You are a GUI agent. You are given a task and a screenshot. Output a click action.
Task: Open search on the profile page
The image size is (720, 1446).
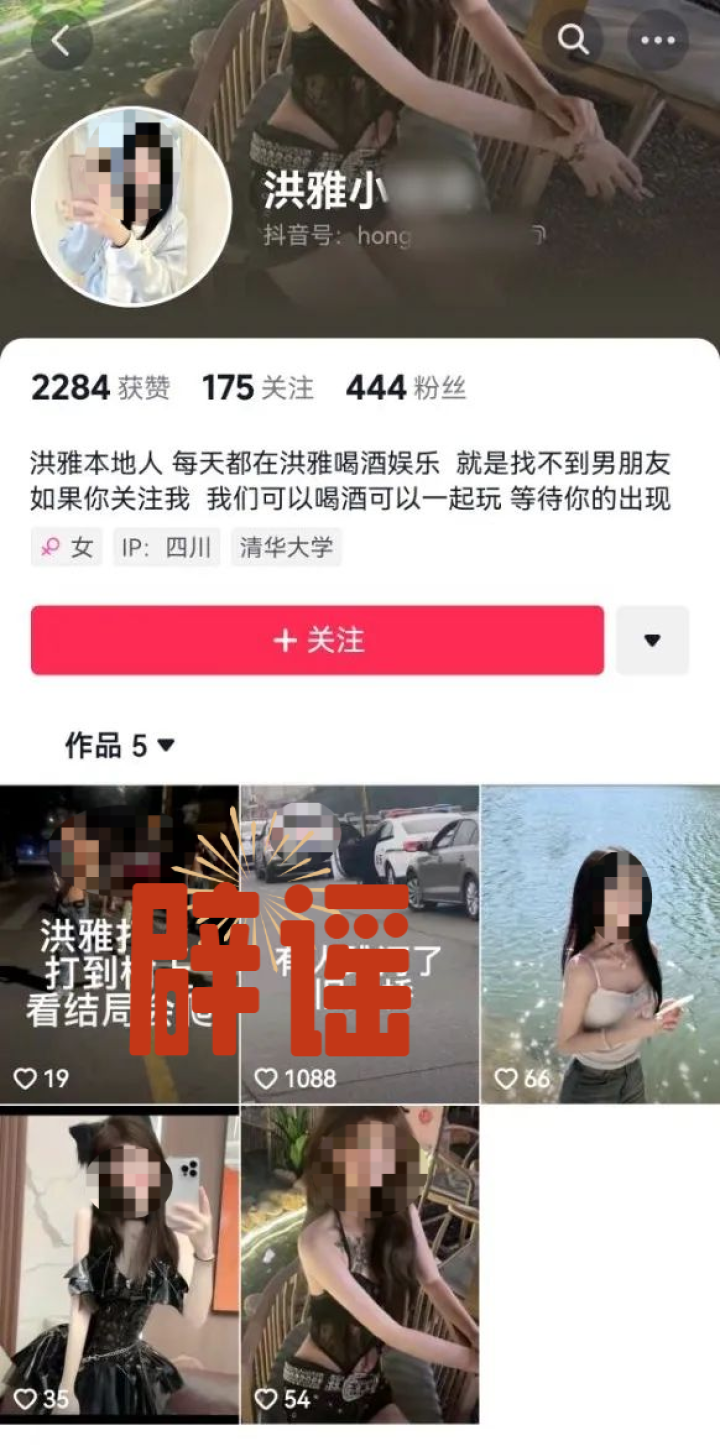[574, 40]
